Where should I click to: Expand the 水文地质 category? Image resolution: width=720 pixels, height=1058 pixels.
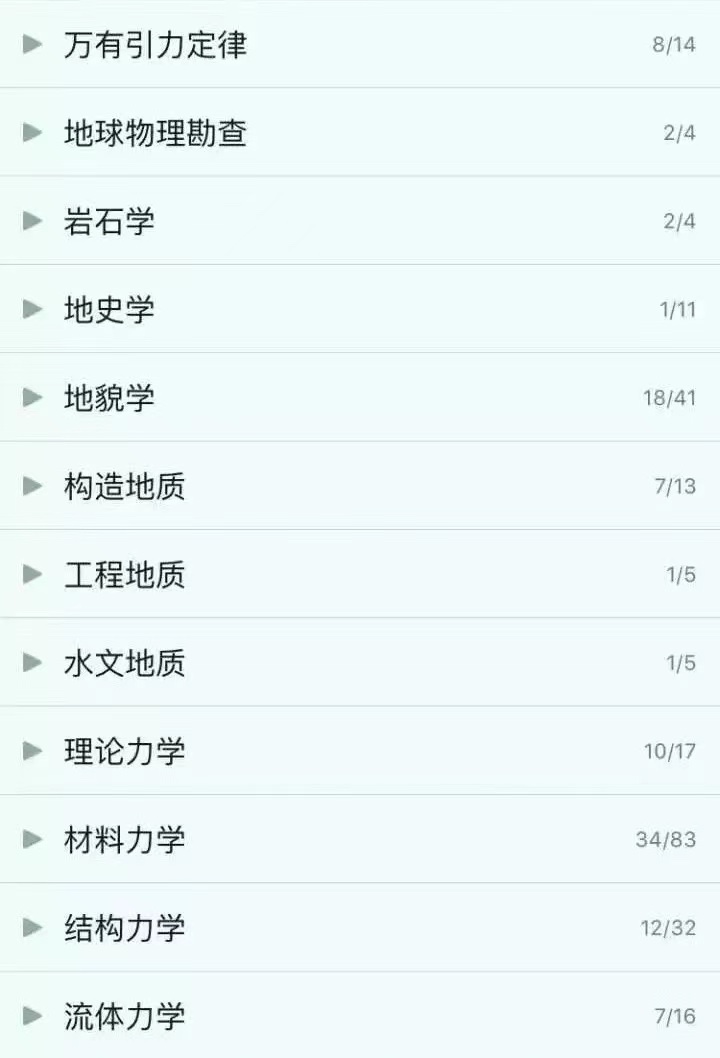point(32,663)
